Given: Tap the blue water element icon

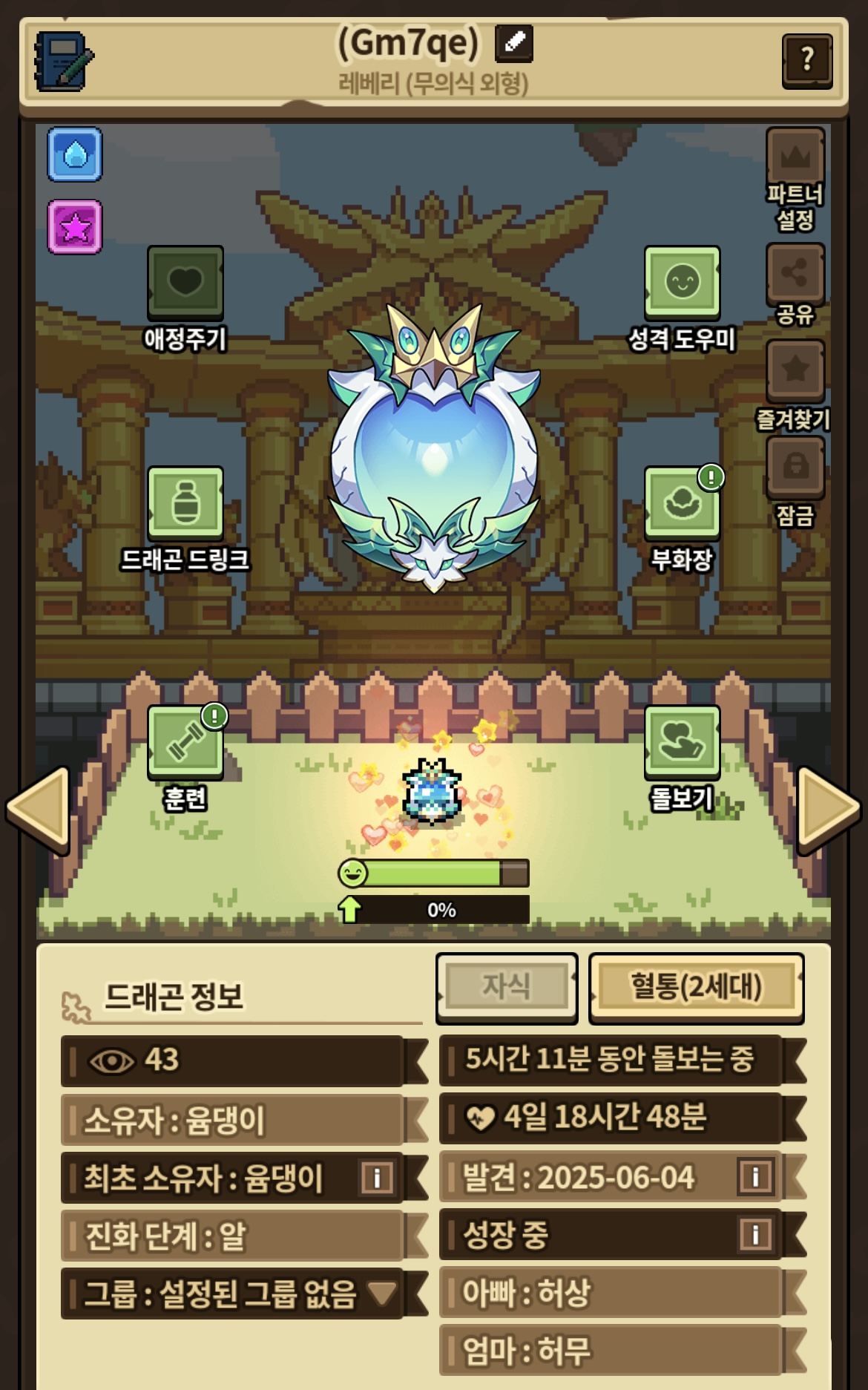Looking at the screenshot, I should [x=75, y=154].
